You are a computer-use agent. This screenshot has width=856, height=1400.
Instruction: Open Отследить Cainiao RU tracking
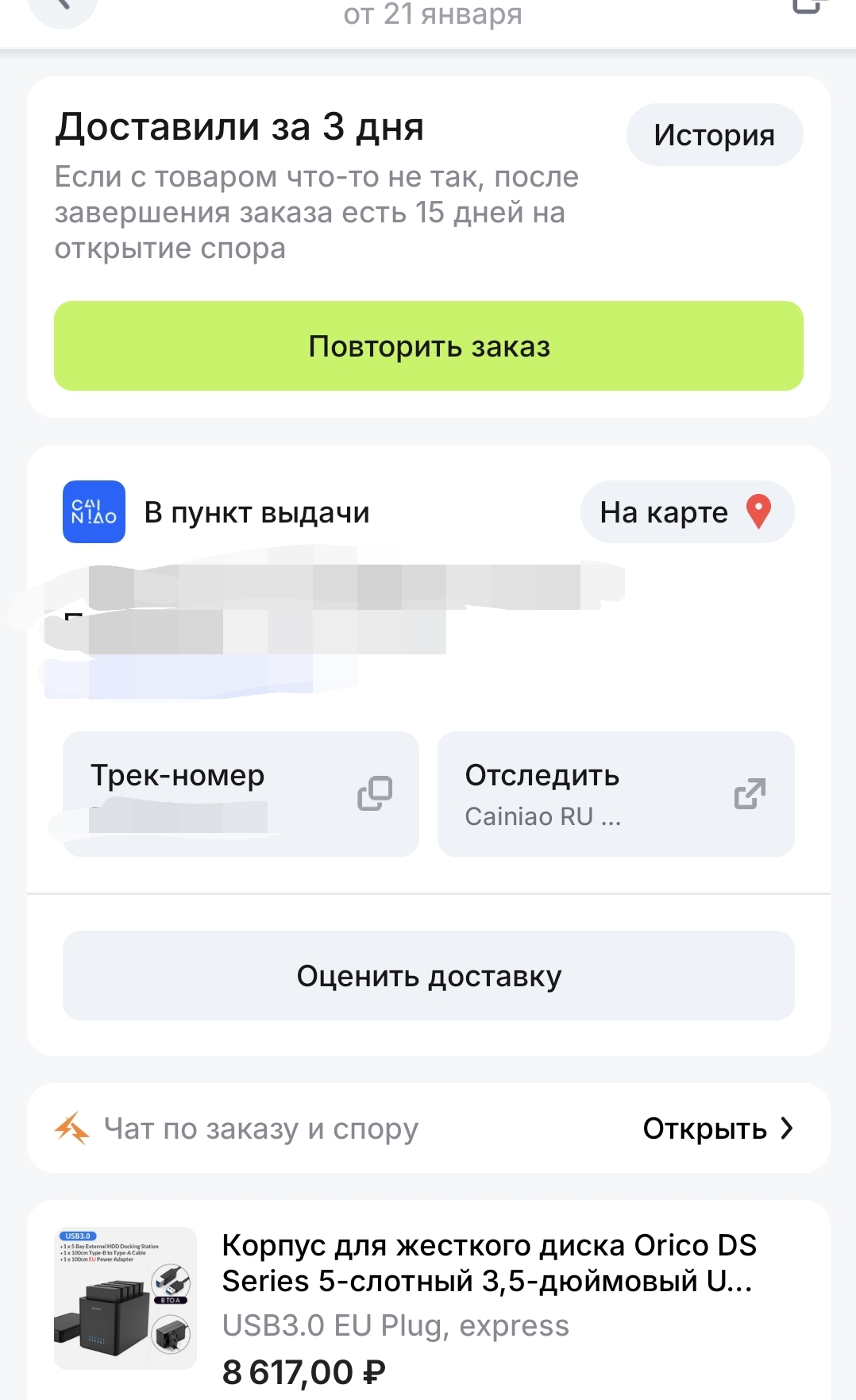615,794
